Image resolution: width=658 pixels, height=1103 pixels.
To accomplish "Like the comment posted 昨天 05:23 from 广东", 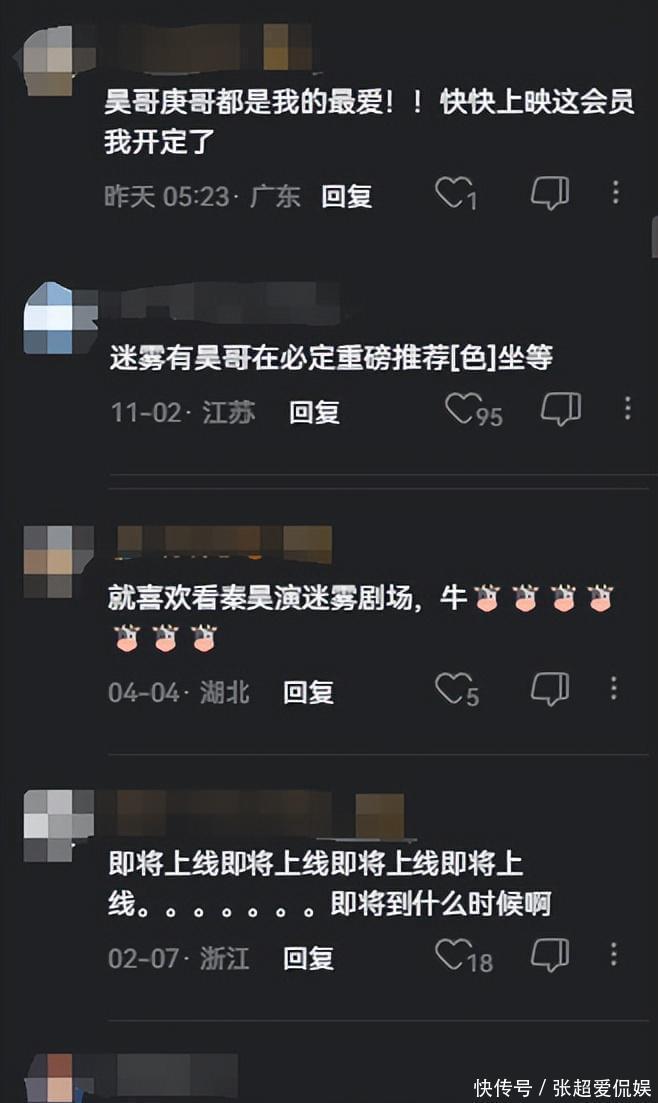I will [x=452, y=193].
